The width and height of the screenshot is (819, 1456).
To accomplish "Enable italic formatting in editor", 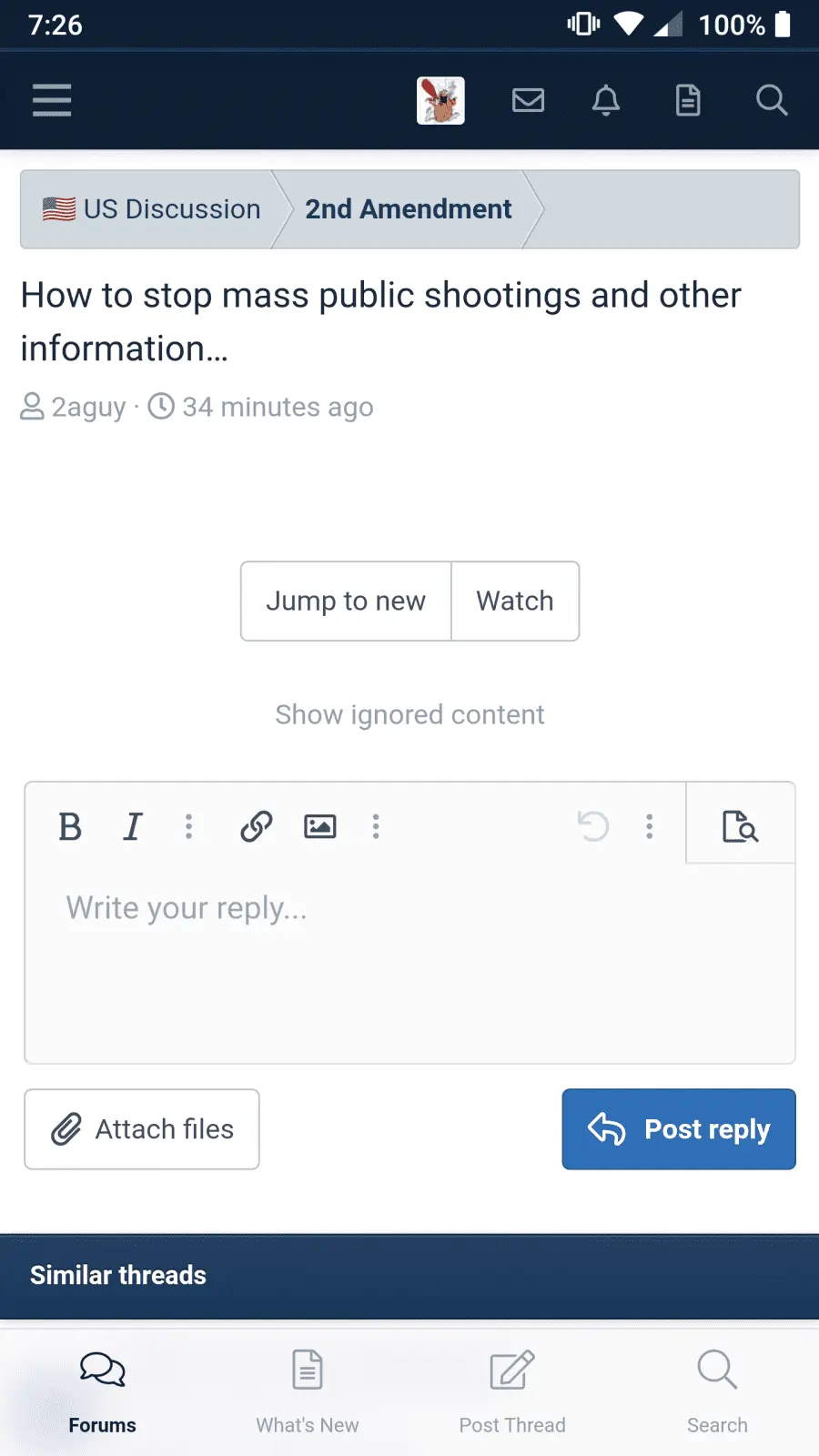I will [133, 826].
